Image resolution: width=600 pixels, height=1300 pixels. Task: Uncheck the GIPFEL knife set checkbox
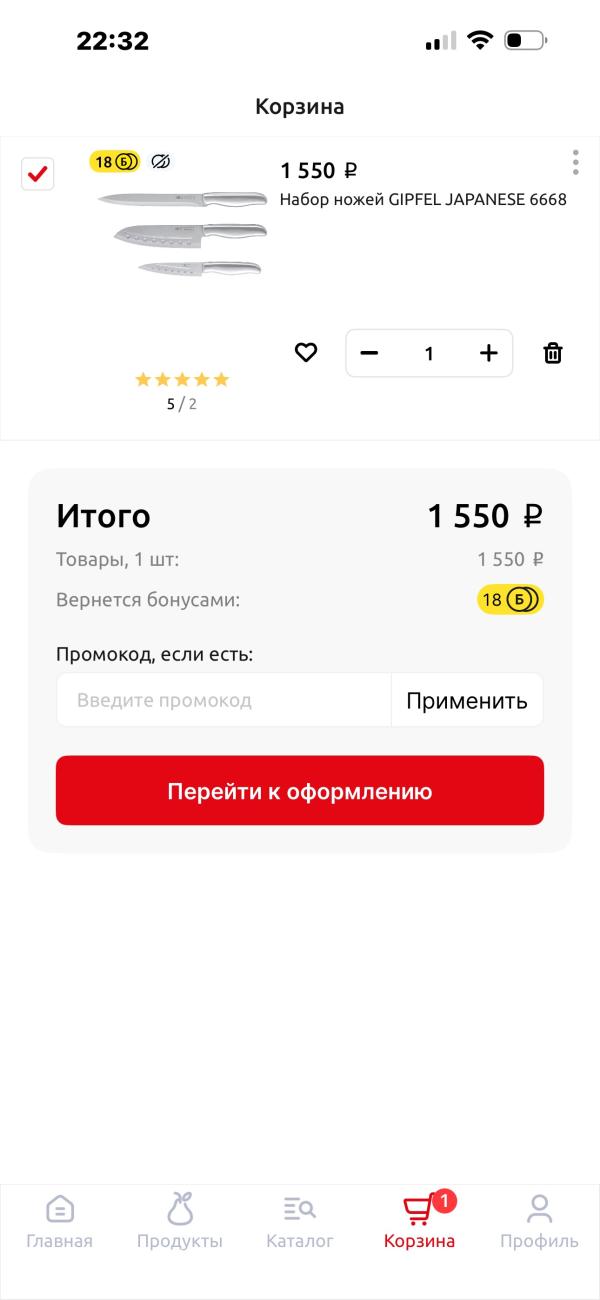tap(38, 175)
